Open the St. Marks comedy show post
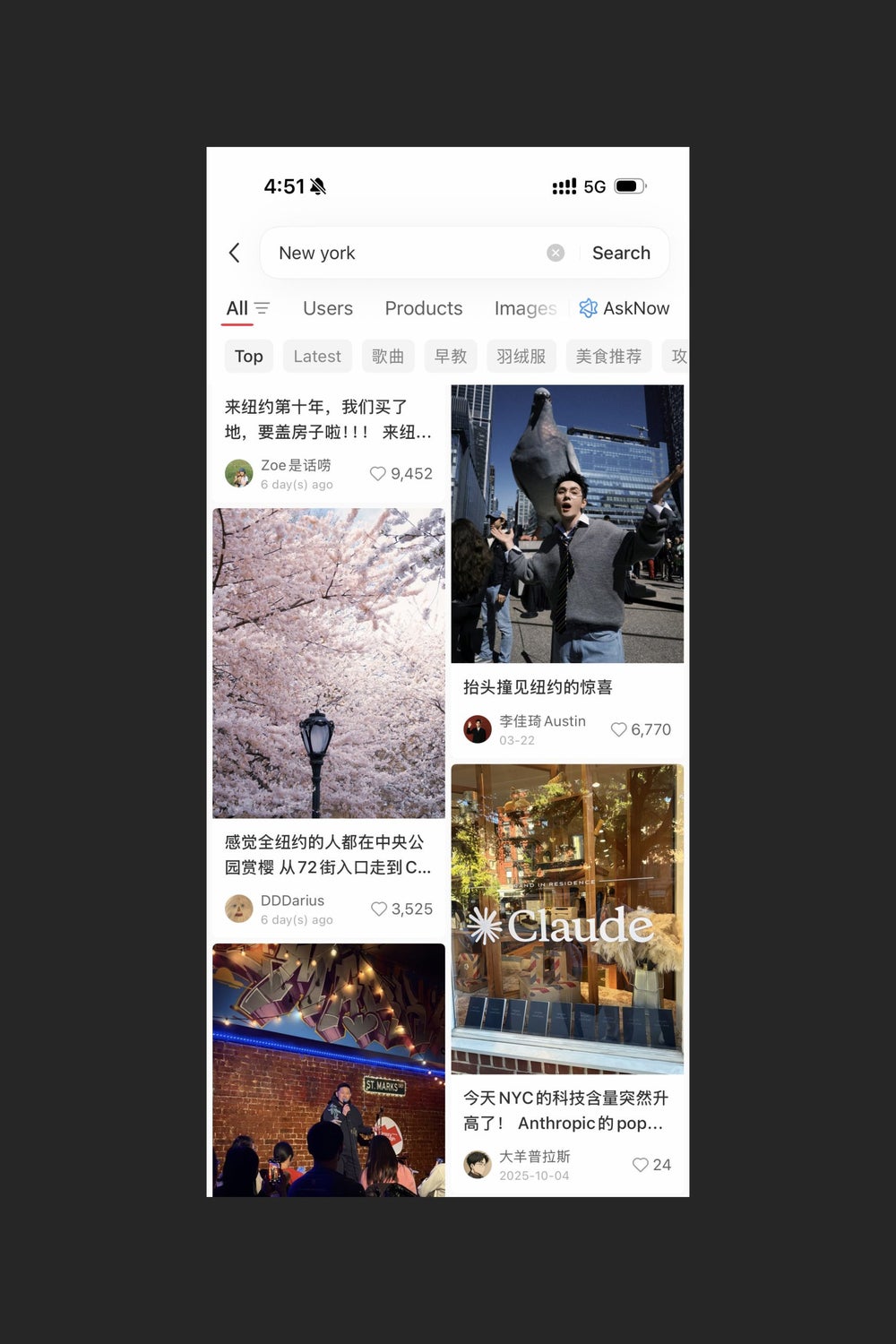The height and width of the screenshot is (1344, 896). coord(328,1071)
